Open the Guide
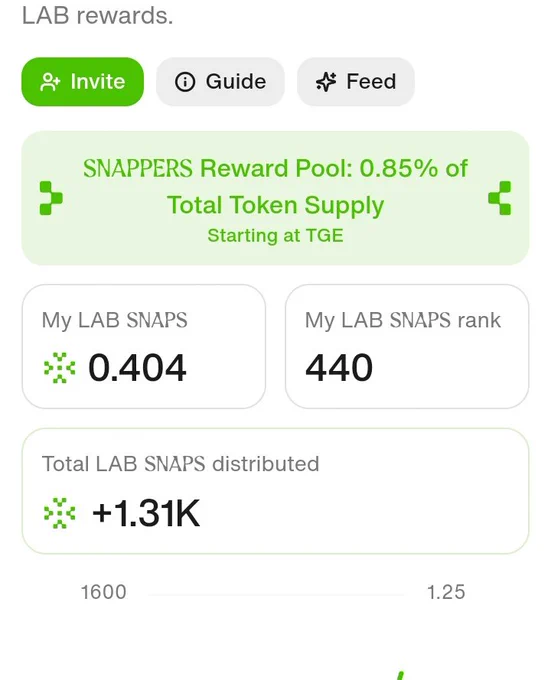Viewport: 551px width, 680px height. [220, 82]
